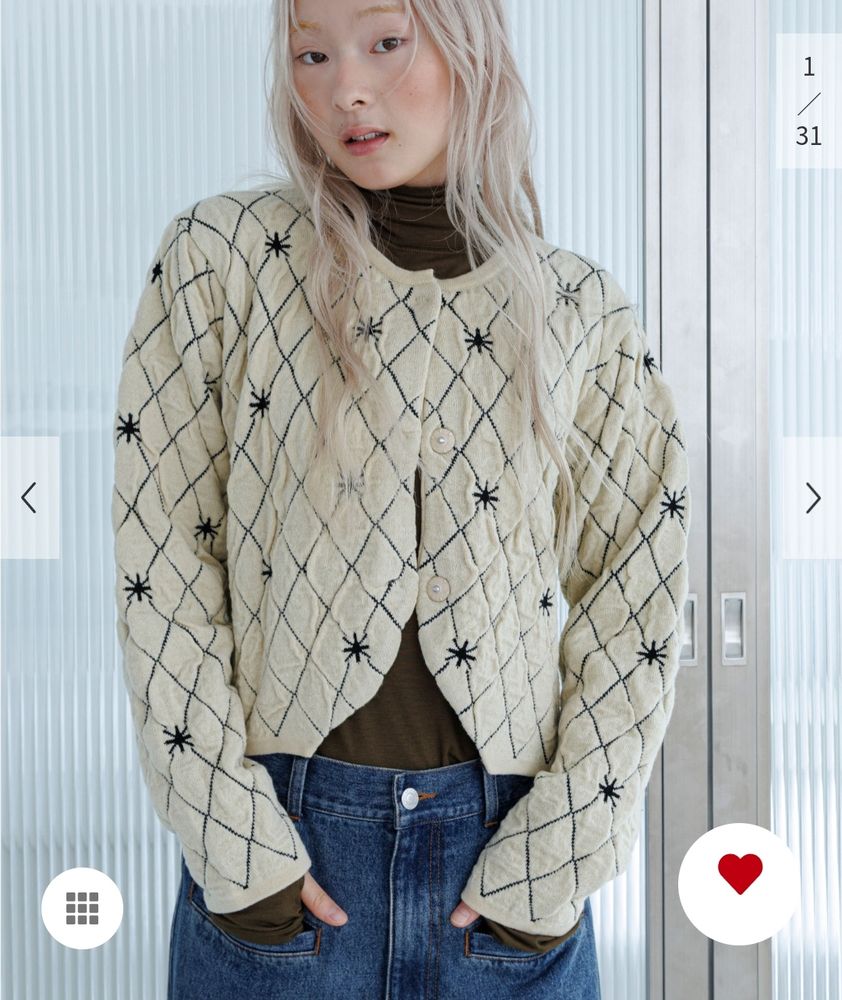
Task: Tap the red heart favorite button
Action: pyautogui.click(x=739, y=884)
